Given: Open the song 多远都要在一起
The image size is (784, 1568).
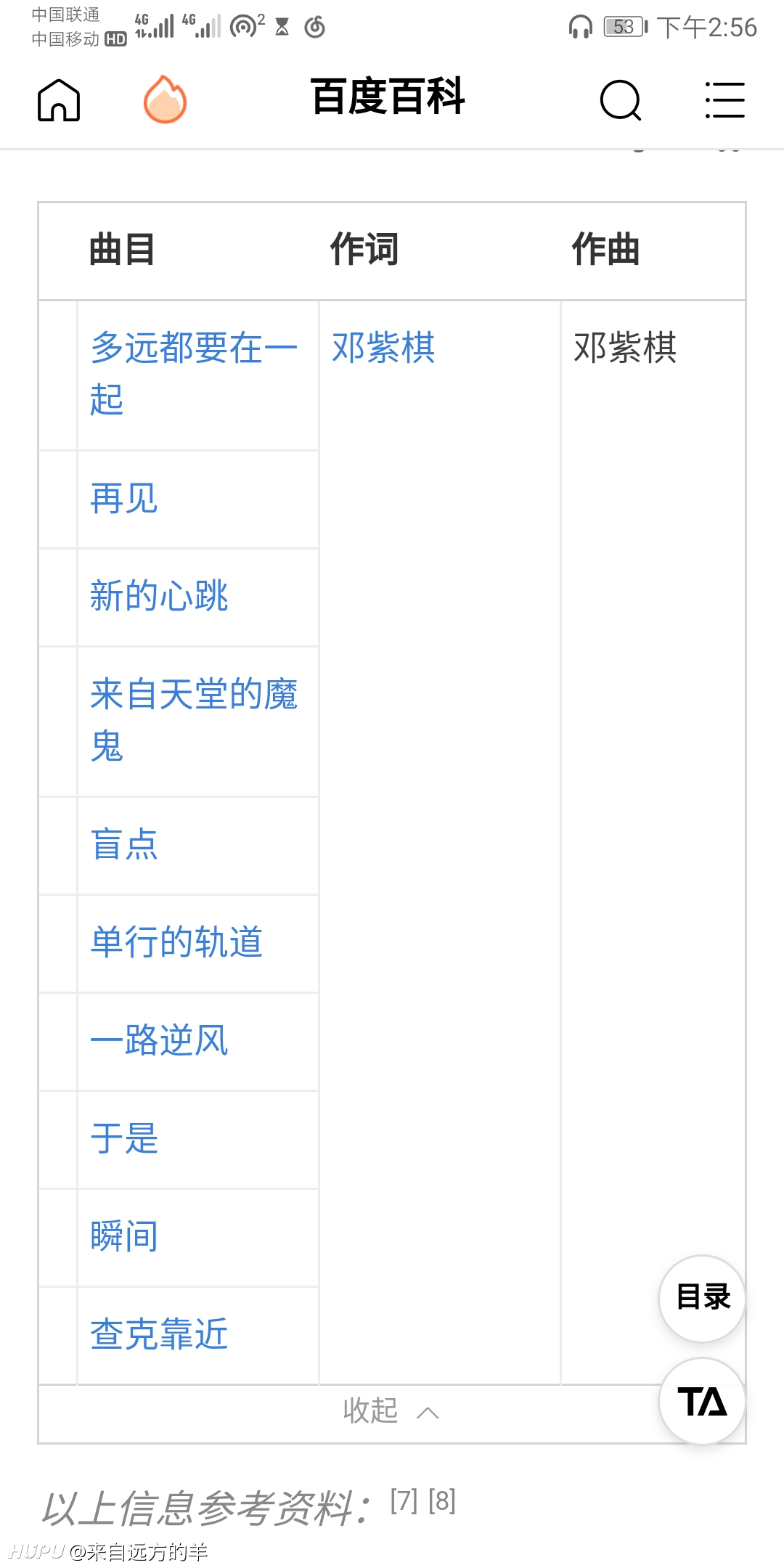Looking at the screenshot, I should pos(194,374).
